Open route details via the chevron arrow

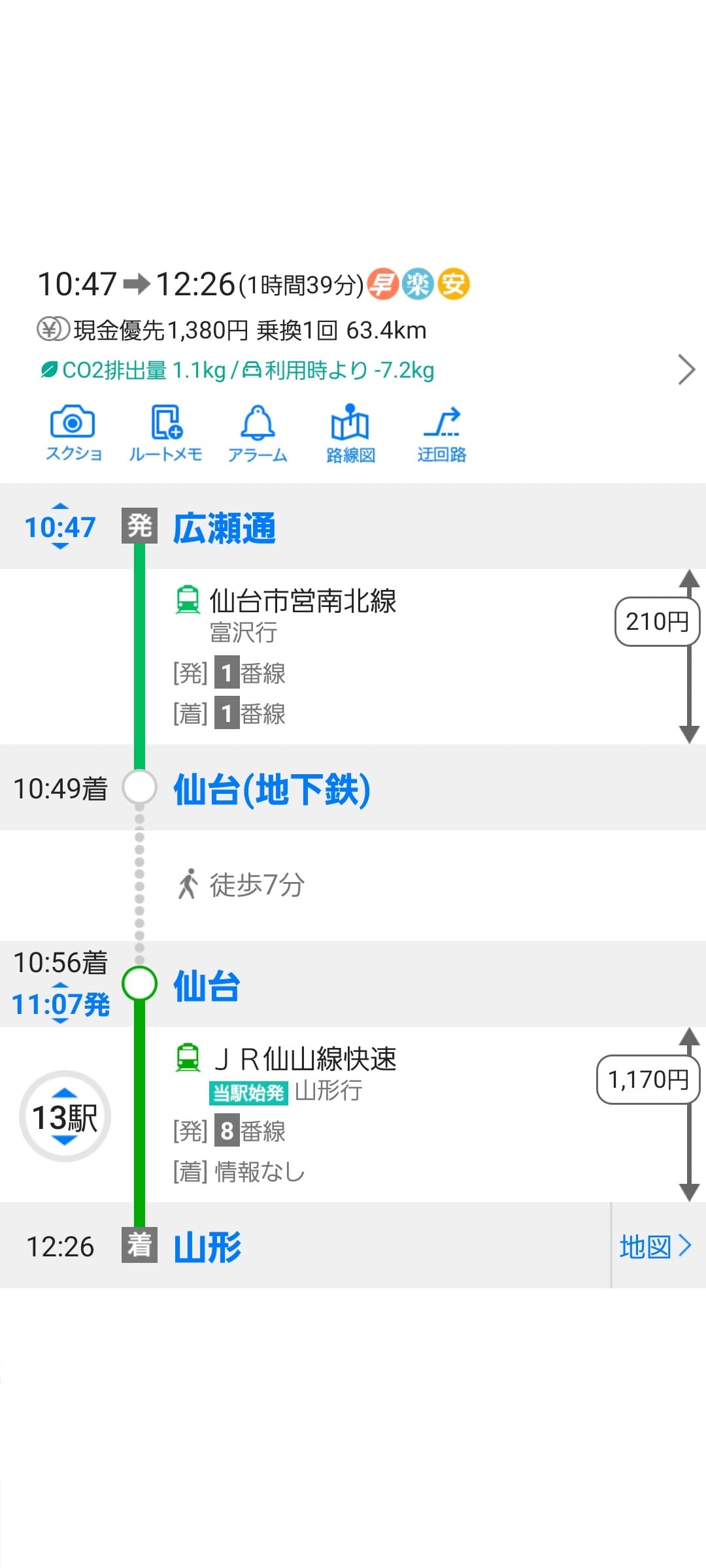tap(686, 370)
